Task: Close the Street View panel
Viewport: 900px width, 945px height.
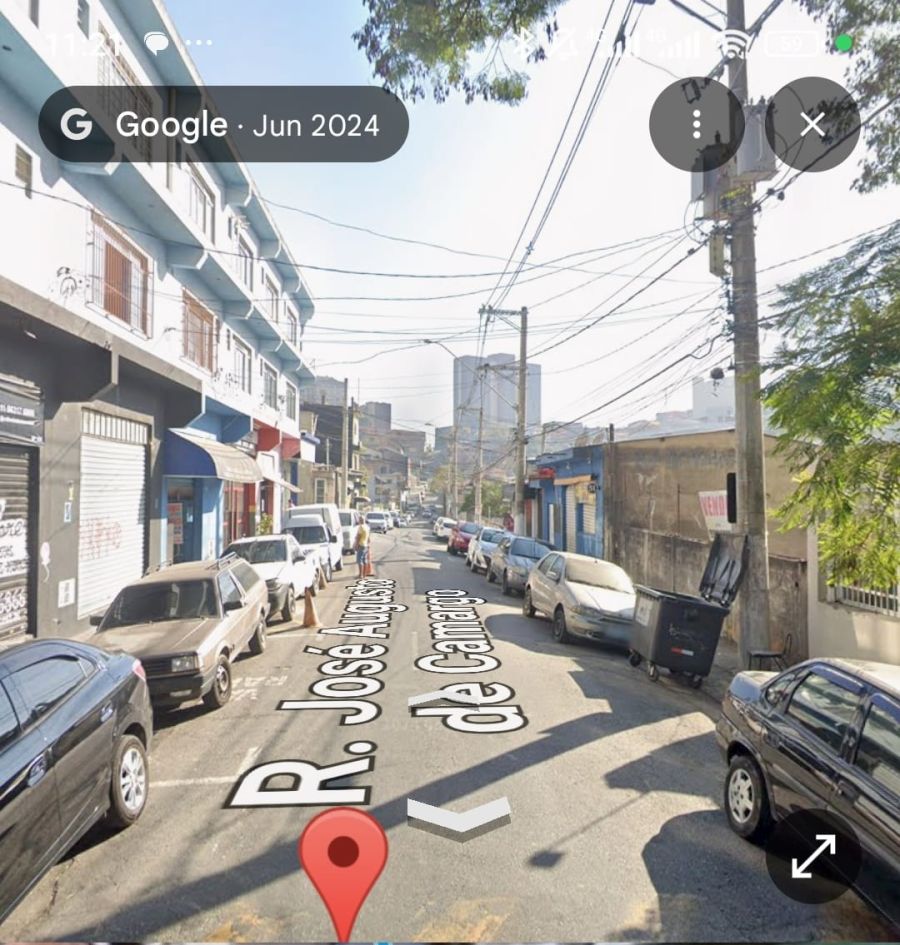Action: point(812,124)
